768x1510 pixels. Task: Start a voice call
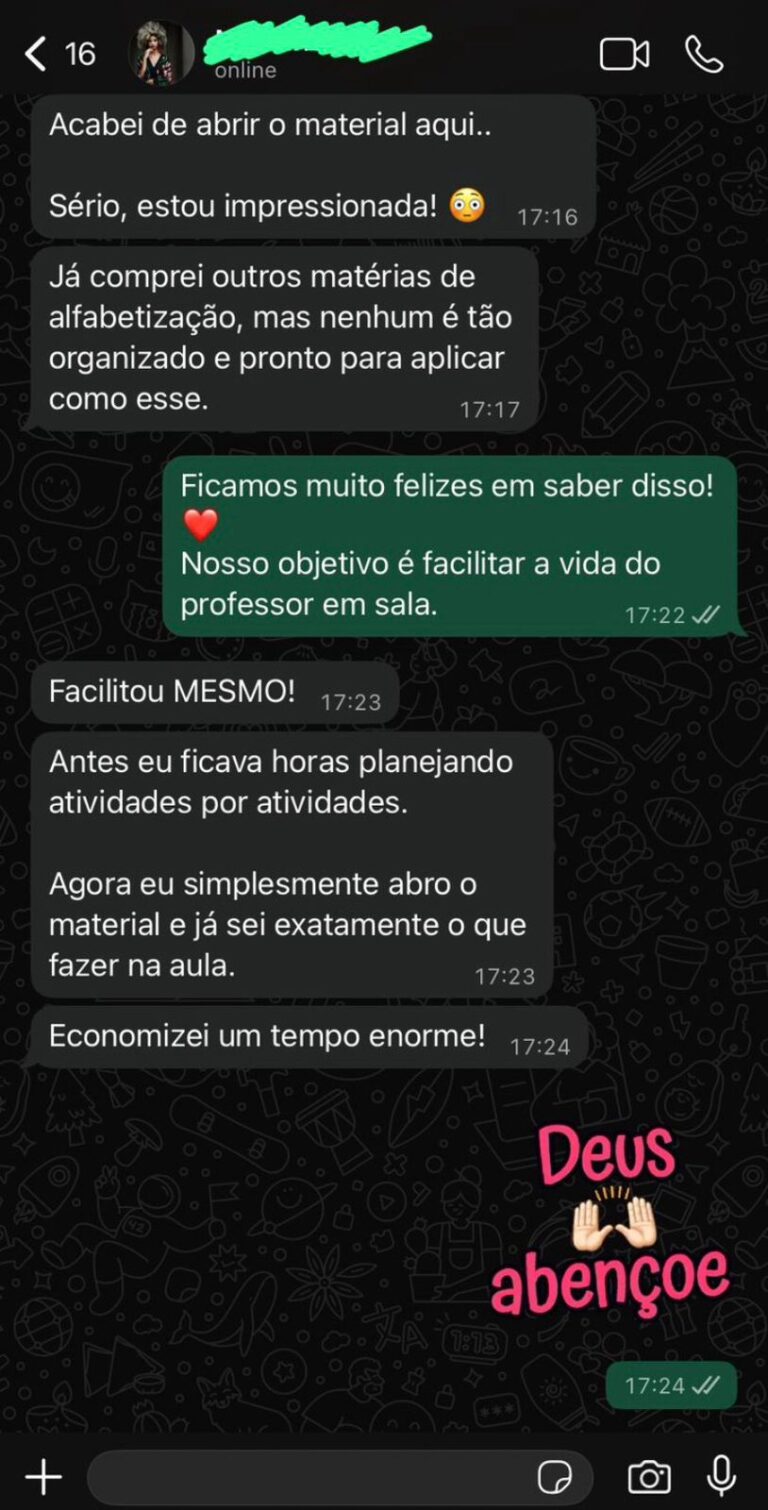706,56
